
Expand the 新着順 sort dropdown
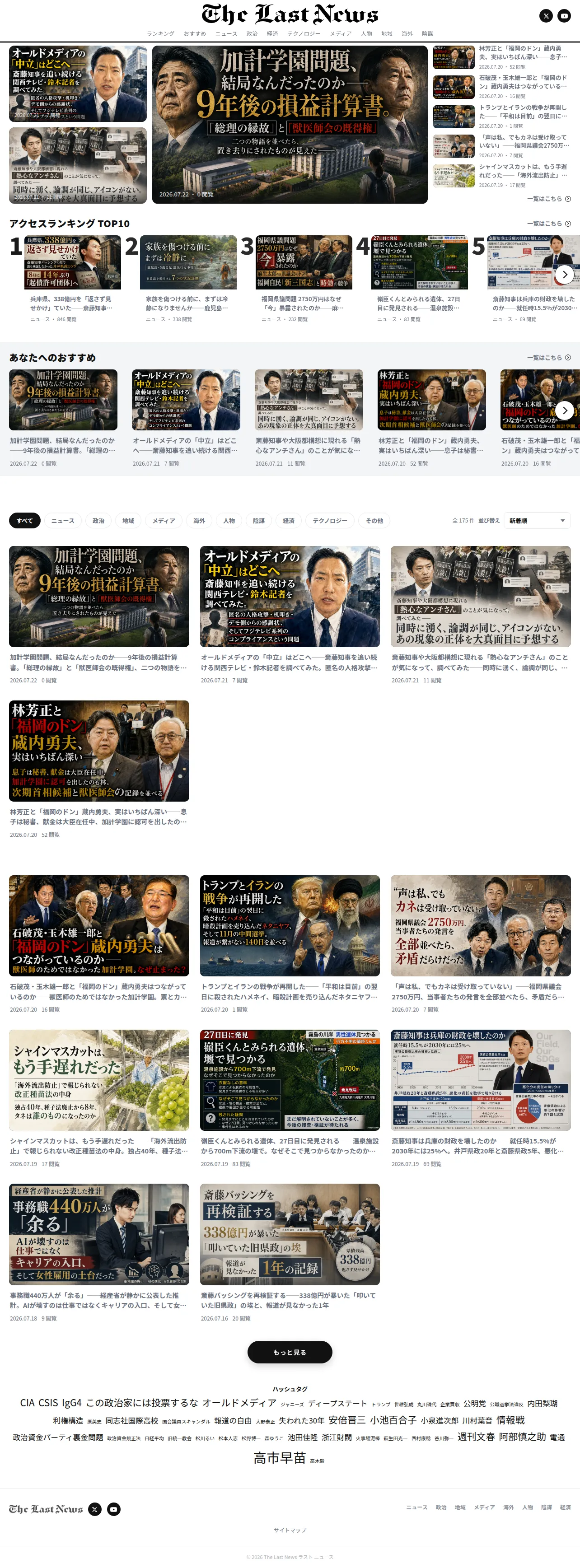537,521
